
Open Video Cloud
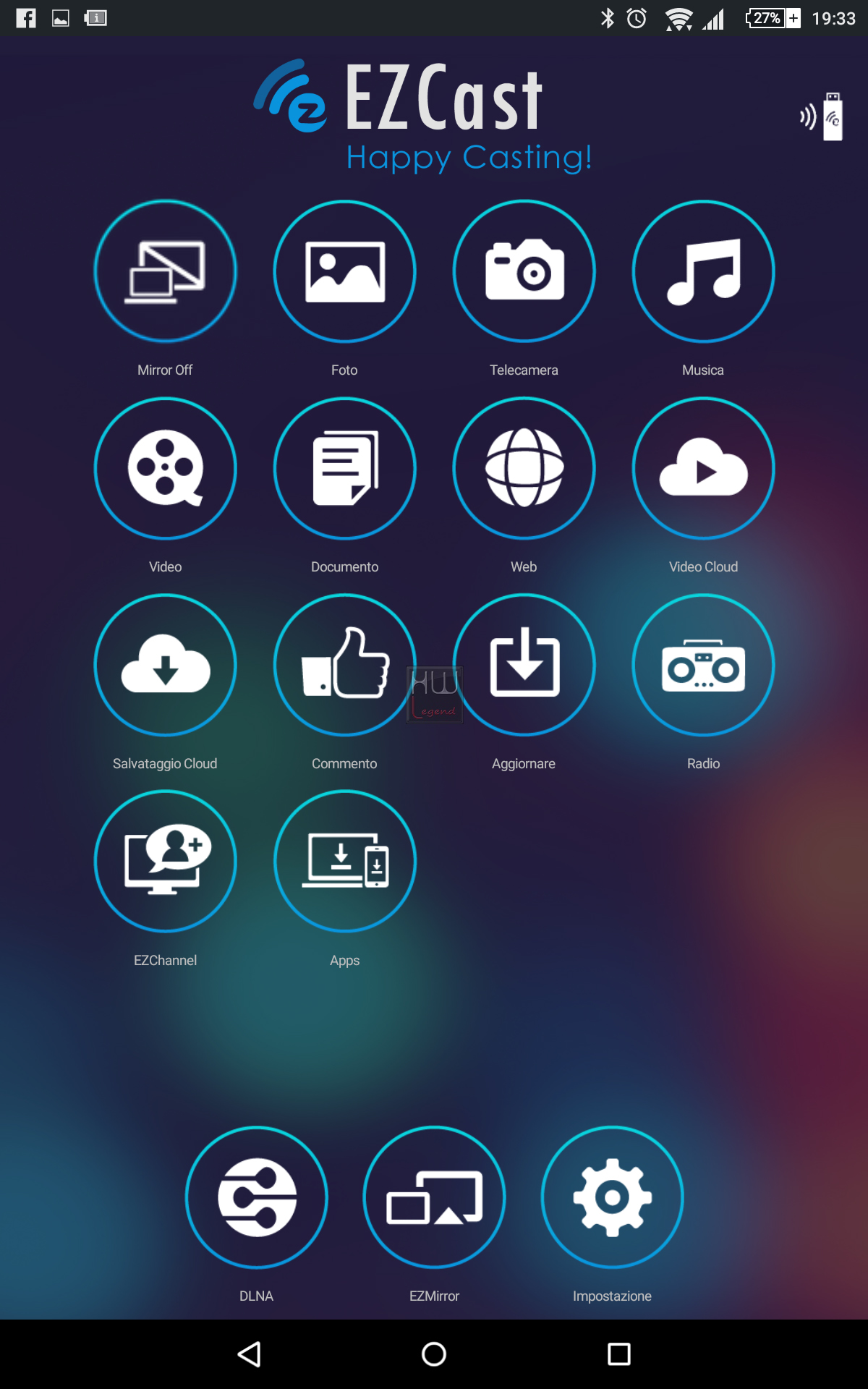704,468
